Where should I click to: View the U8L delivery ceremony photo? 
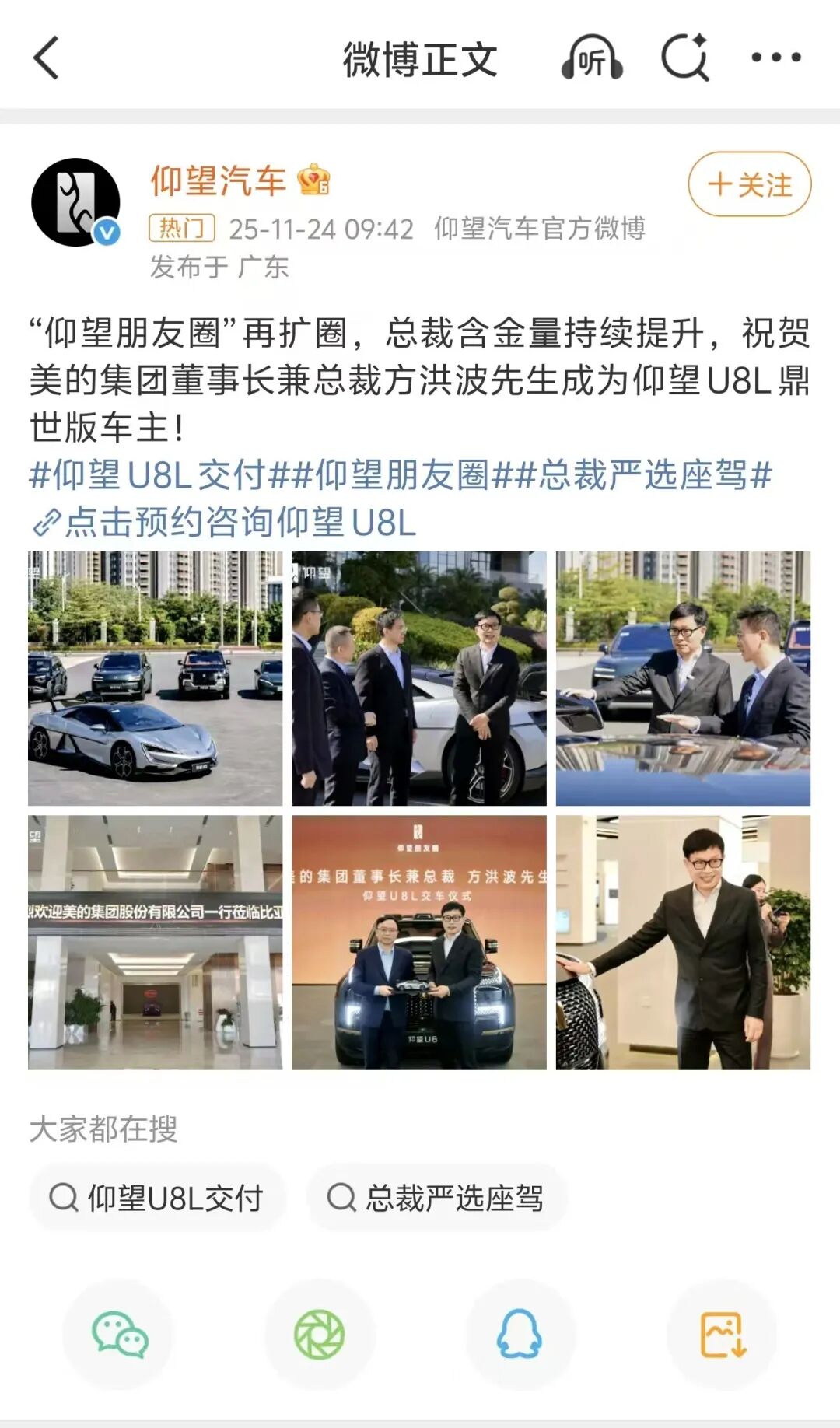(x=419, y=942)
